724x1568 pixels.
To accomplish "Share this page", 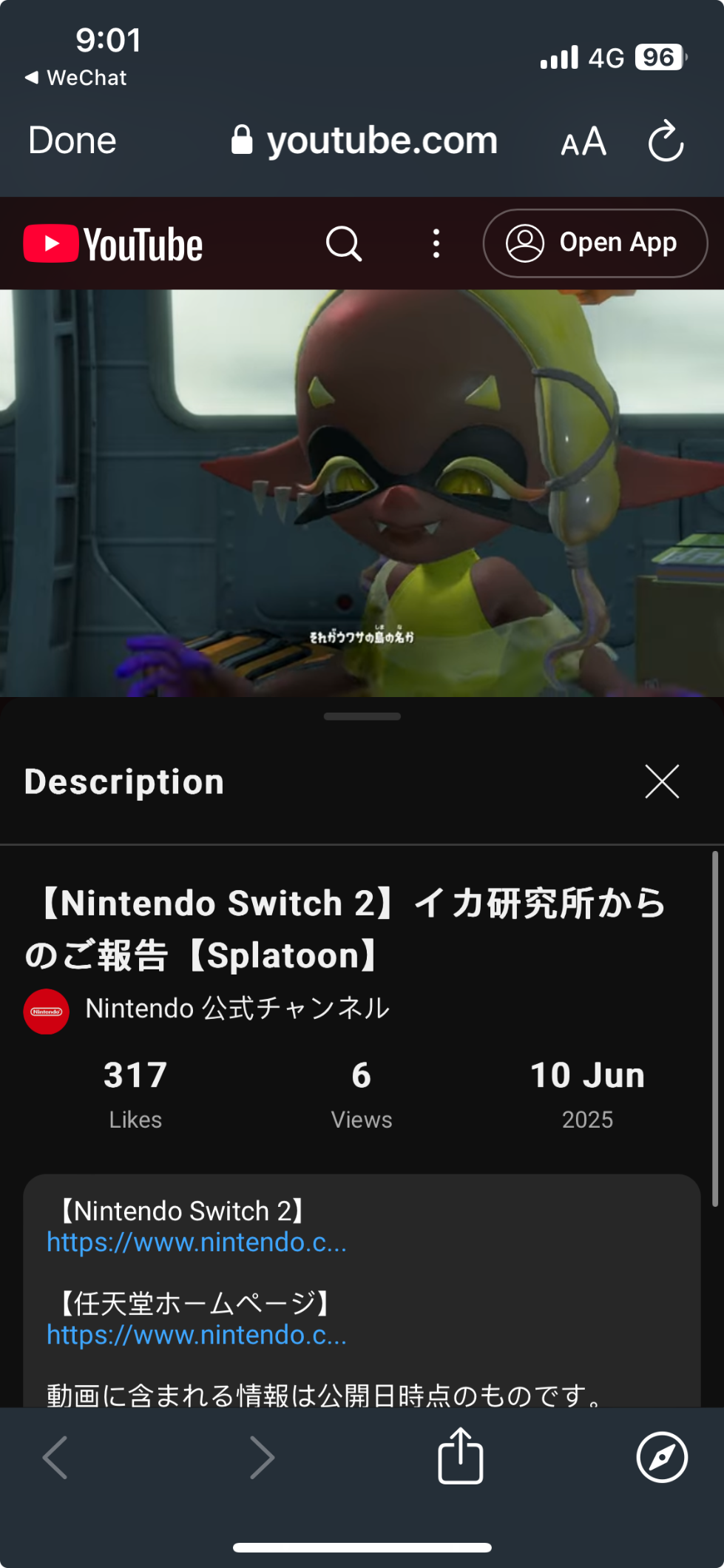I will [461, 1456].
